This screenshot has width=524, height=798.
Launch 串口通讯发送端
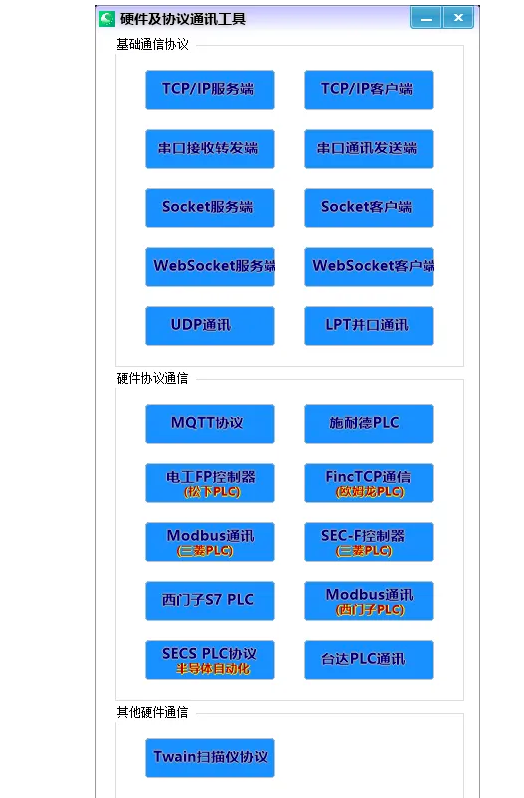tap(369, 149)
